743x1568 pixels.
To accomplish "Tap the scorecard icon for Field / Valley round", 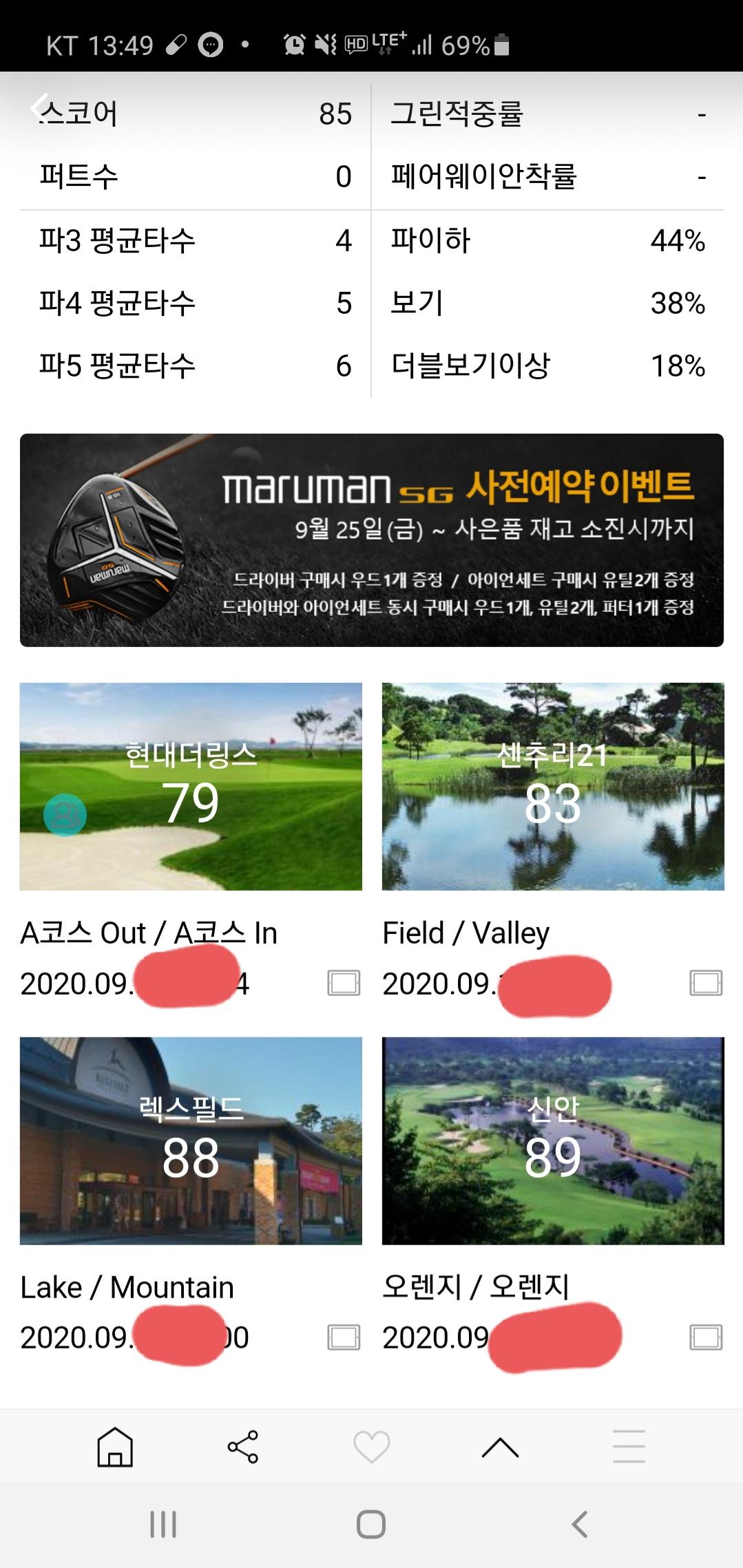I will click(x=706, y=983).
